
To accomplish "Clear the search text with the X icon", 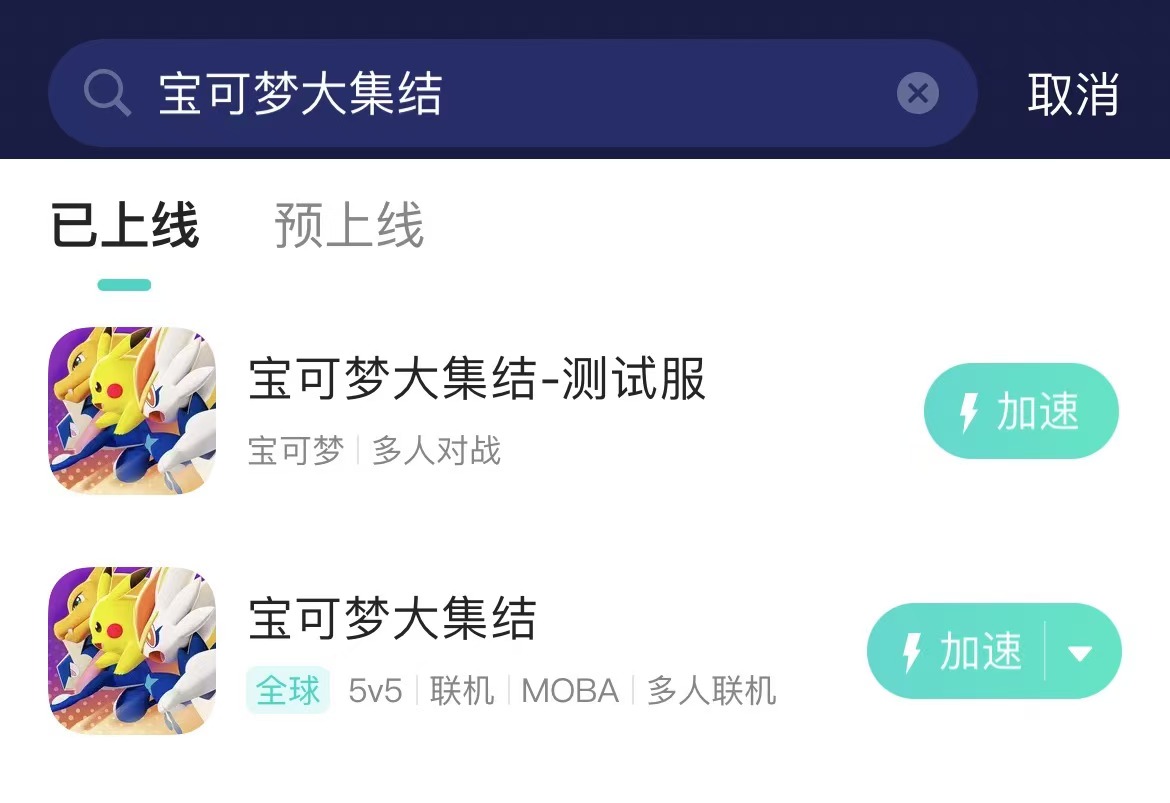I will pyautogui.click(x=917, y=94).
